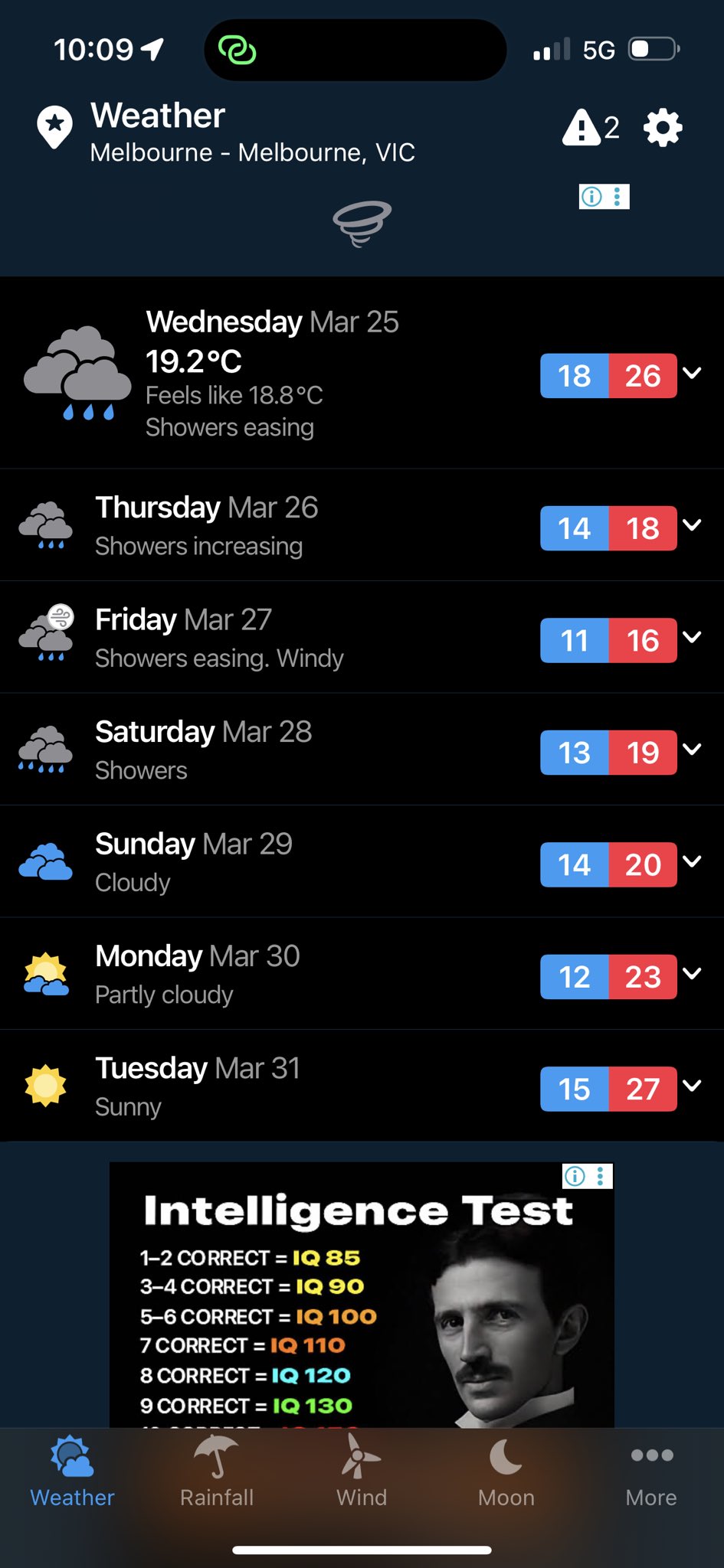Switch to the Wind tab
Viewport: 724px width, 1568px height.
362,1472
